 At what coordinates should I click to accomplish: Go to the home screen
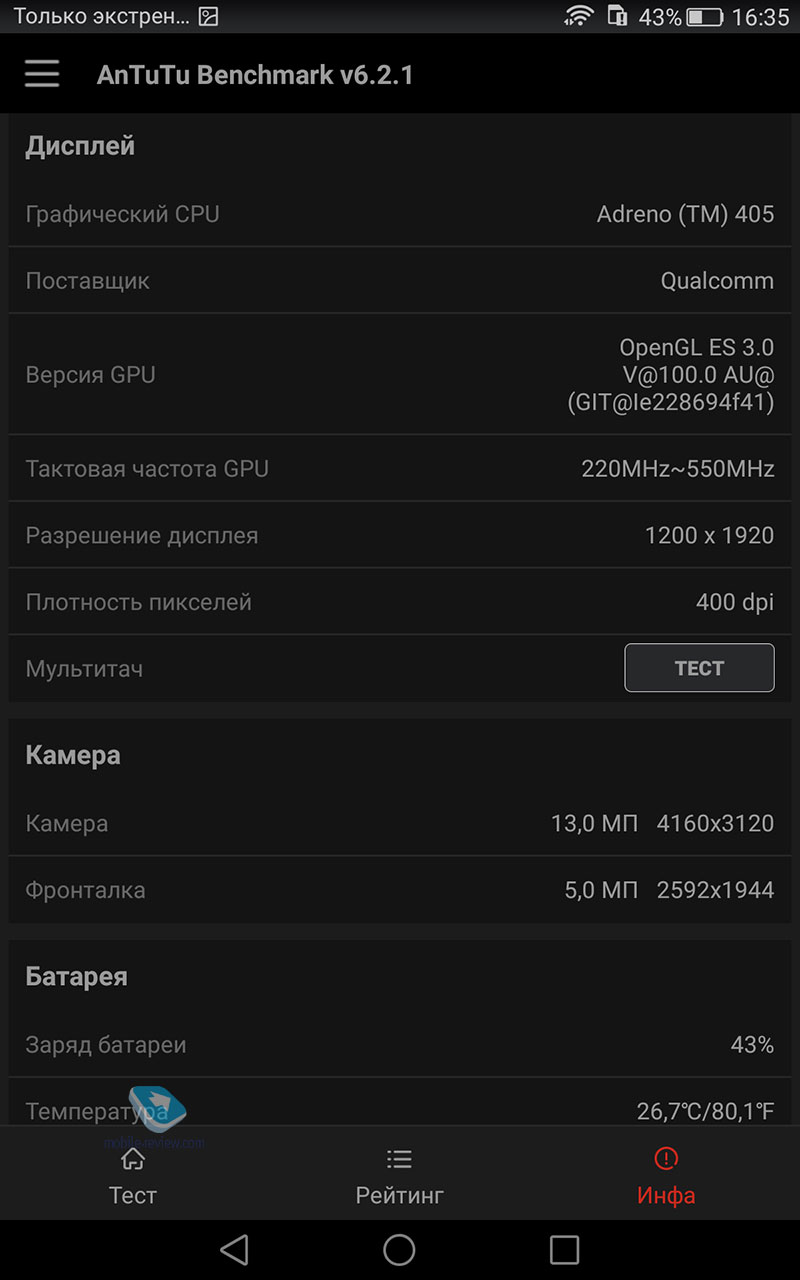click(x=399, y=1249)
